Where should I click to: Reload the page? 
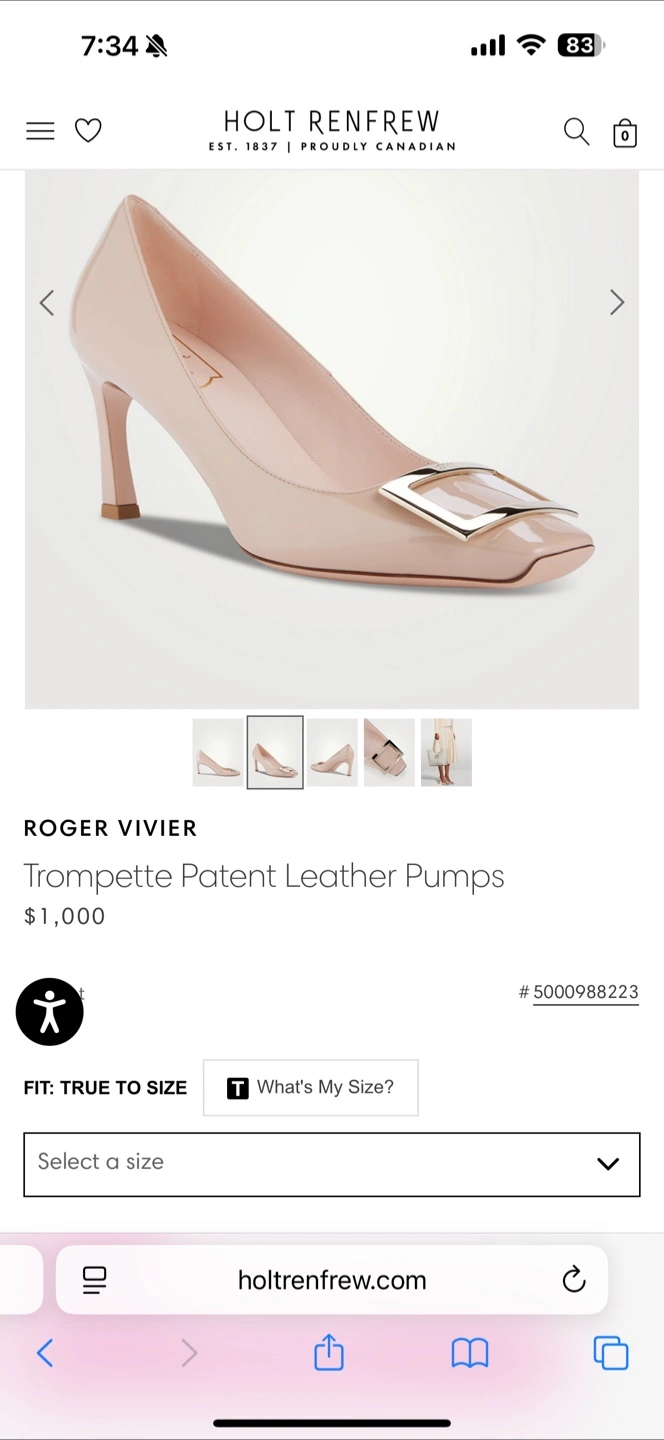[574, 1279]
